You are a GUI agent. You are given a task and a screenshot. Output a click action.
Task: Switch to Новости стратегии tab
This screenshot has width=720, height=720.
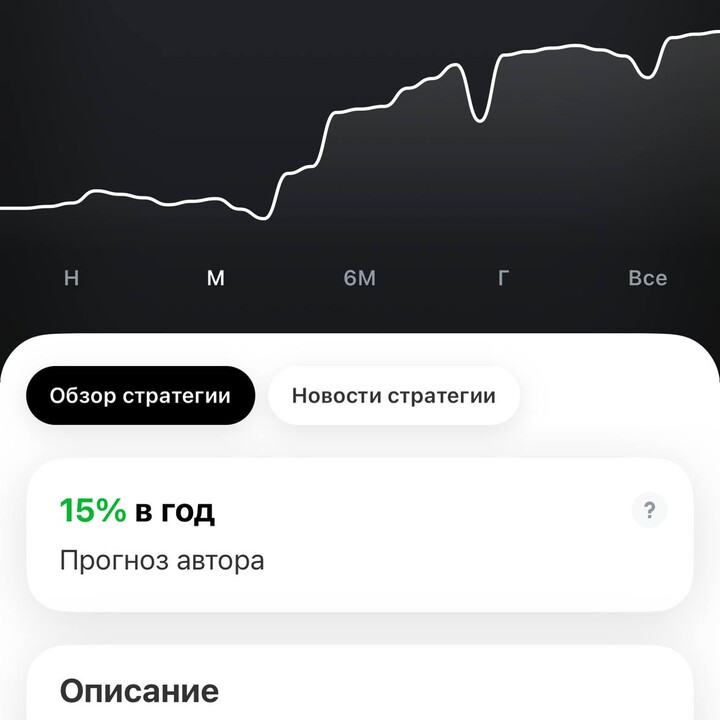[393, 395]
